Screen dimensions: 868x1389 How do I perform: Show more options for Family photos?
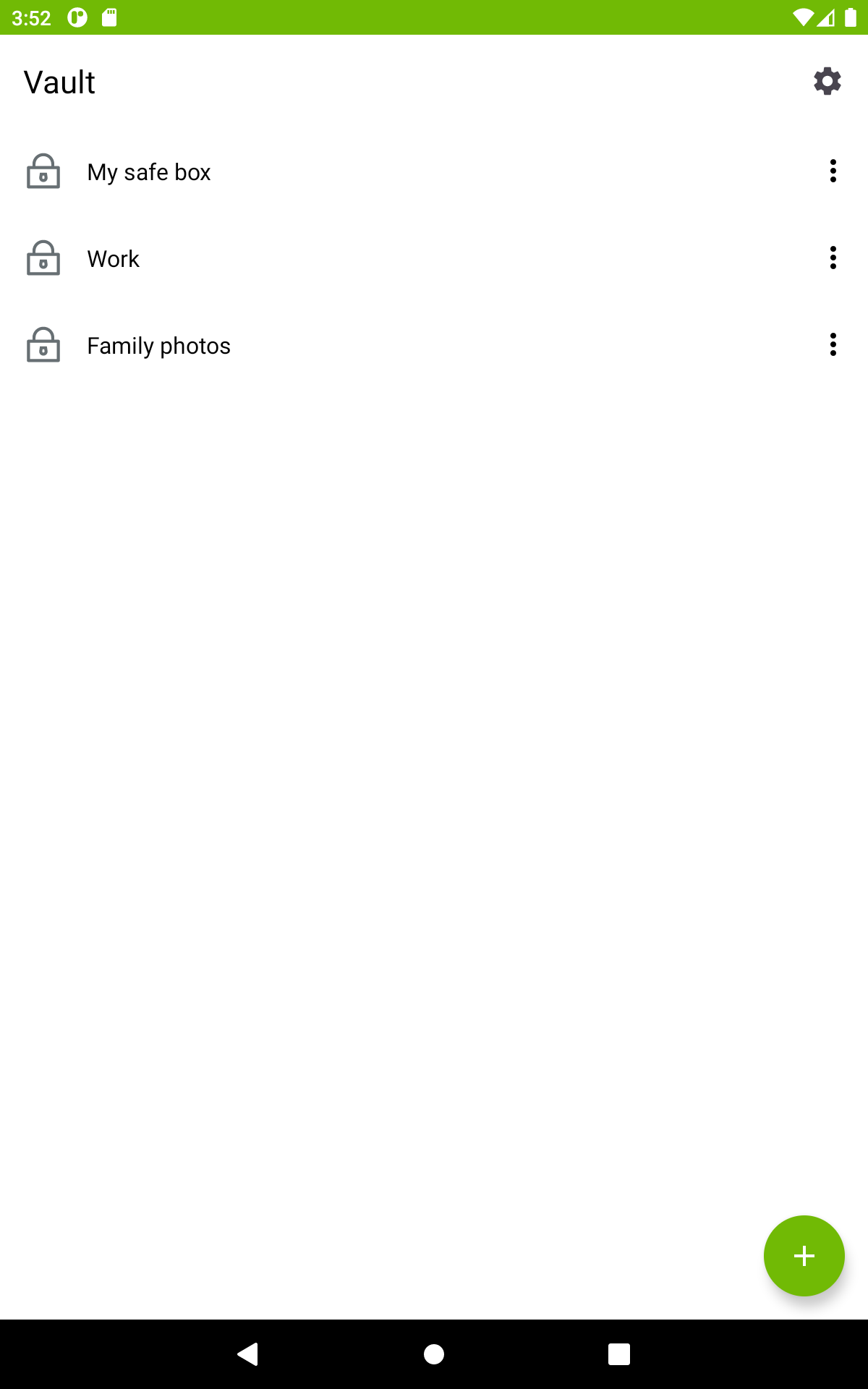(x=833, y=345)
